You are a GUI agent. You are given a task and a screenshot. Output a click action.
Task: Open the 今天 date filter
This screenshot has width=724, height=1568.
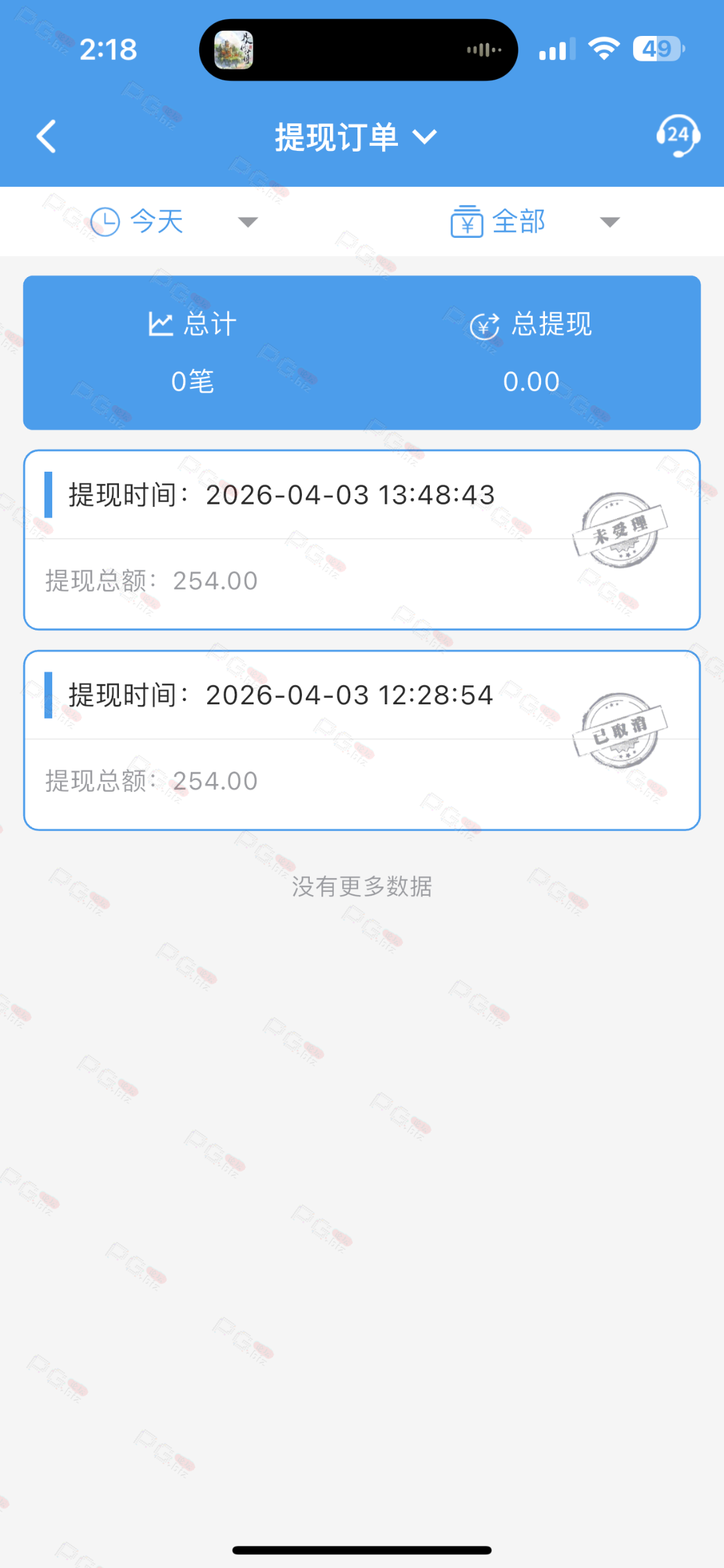[174, 221]
